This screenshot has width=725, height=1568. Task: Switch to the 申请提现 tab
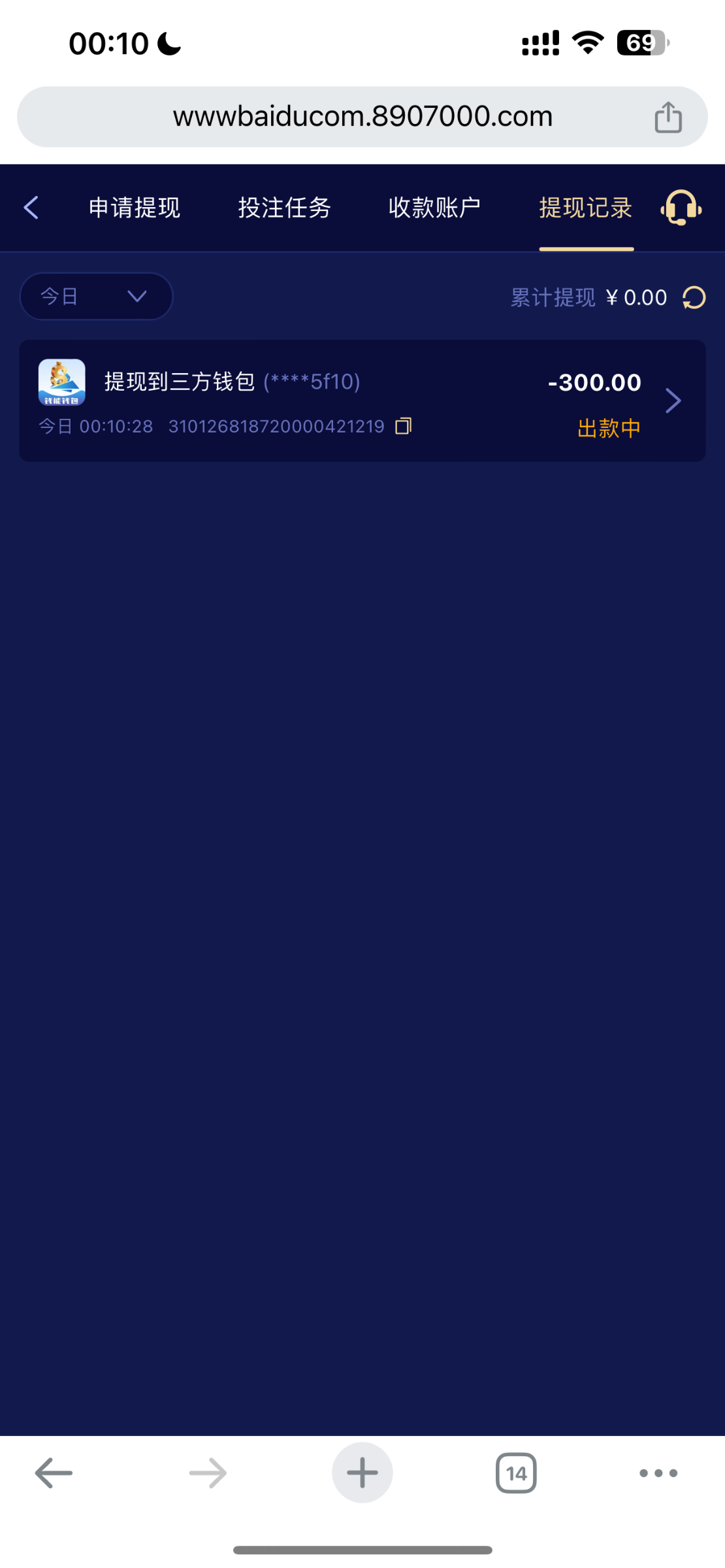(x=135, y=208)
